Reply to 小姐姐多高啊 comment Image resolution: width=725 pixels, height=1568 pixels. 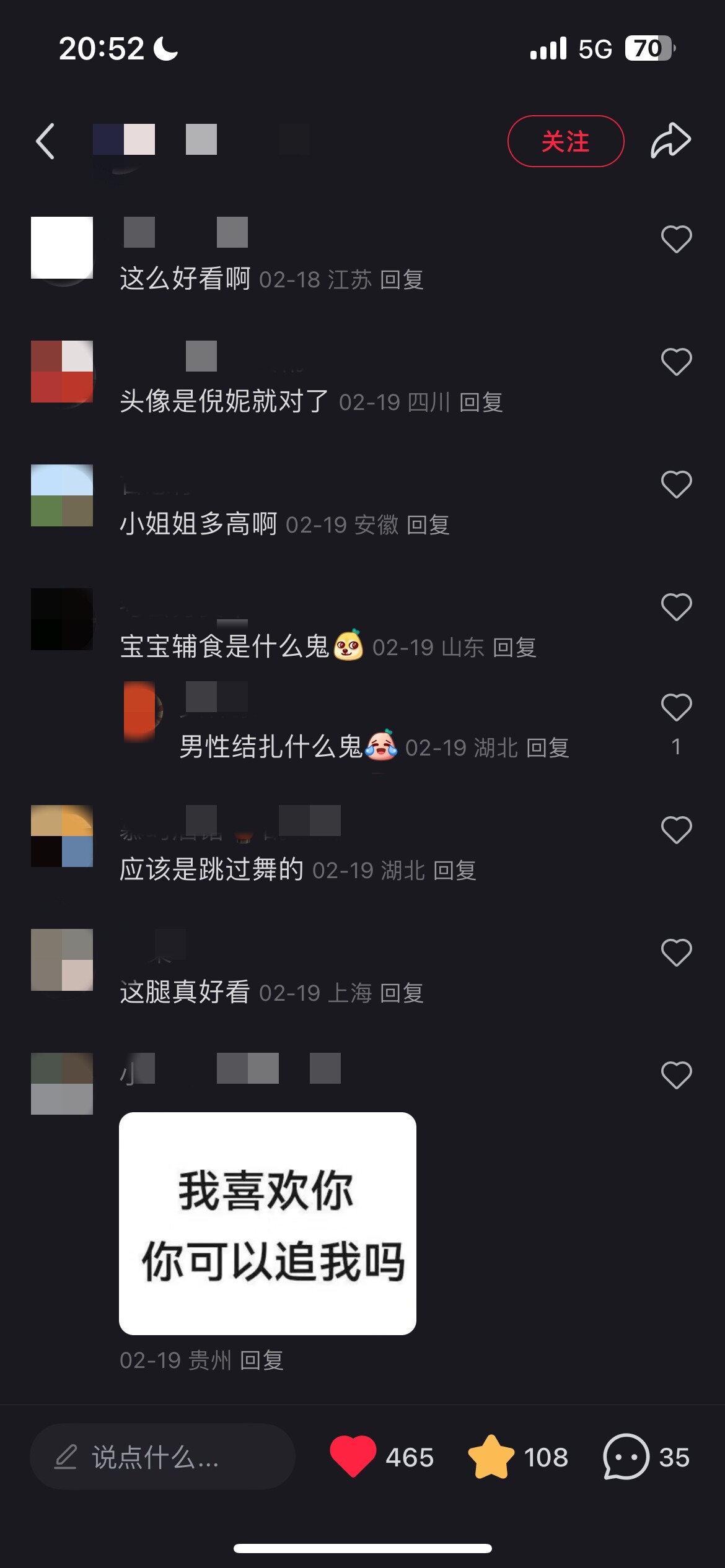coord(428,525)
